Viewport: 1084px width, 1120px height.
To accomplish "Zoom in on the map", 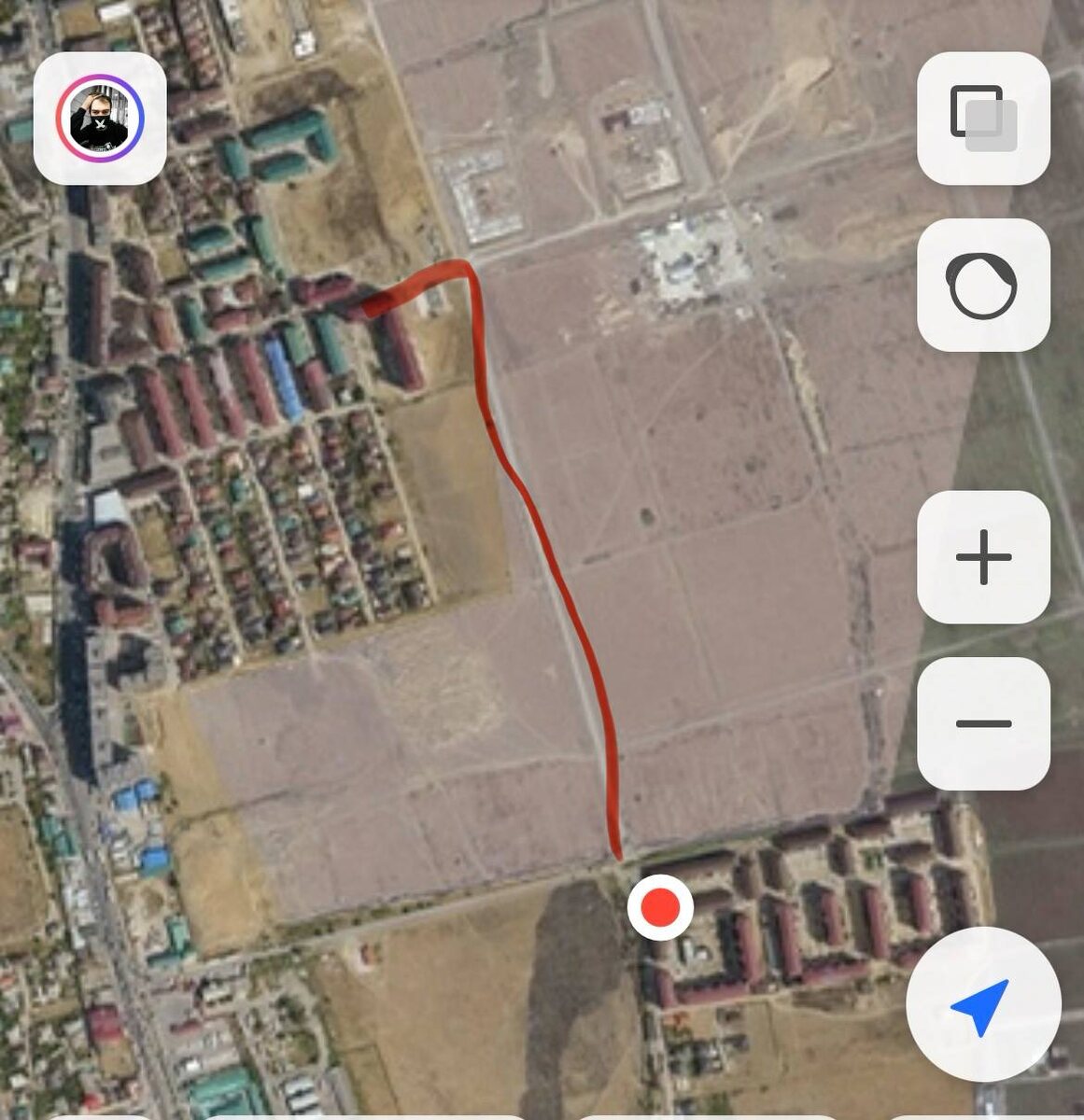I will (983, 557).
